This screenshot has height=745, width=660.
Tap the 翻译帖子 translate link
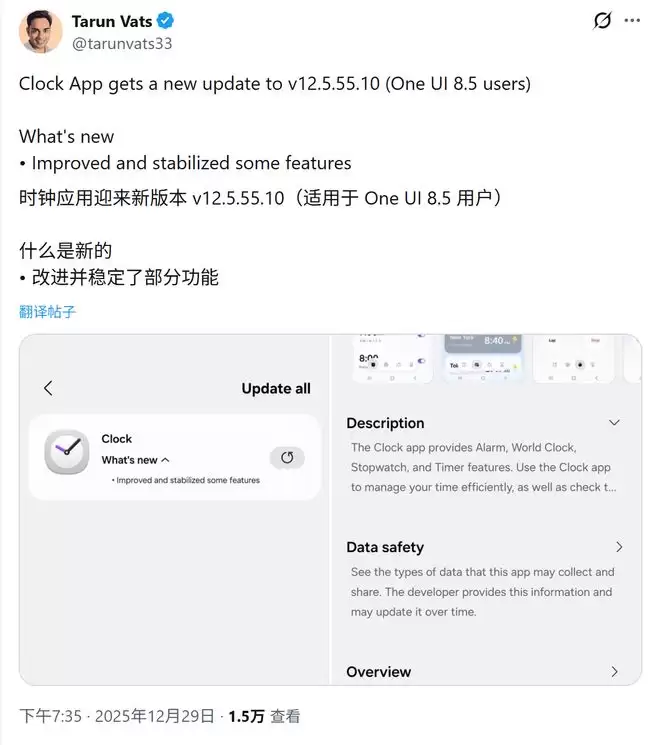tap(47, 311)
